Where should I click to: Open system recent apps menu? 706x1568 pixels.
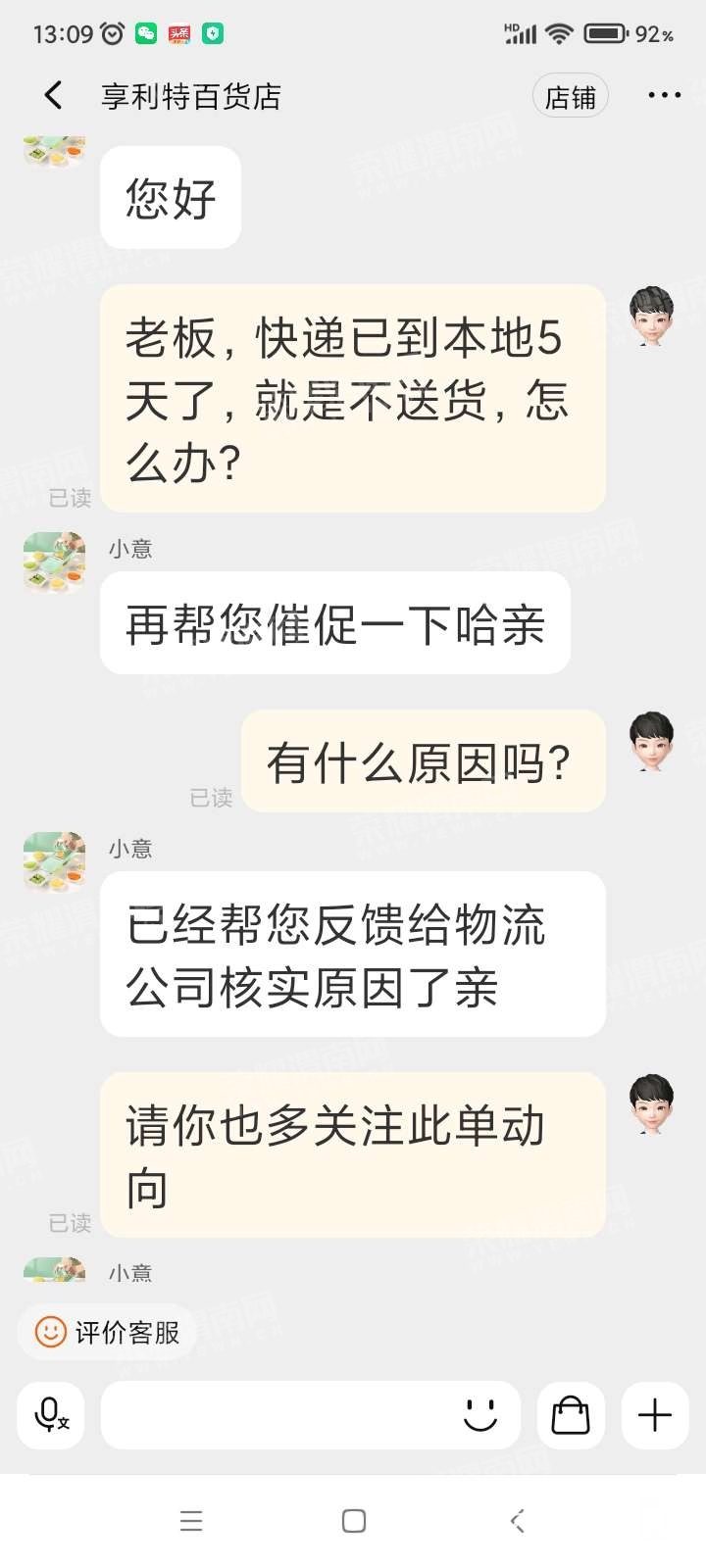click(191, 1521)
